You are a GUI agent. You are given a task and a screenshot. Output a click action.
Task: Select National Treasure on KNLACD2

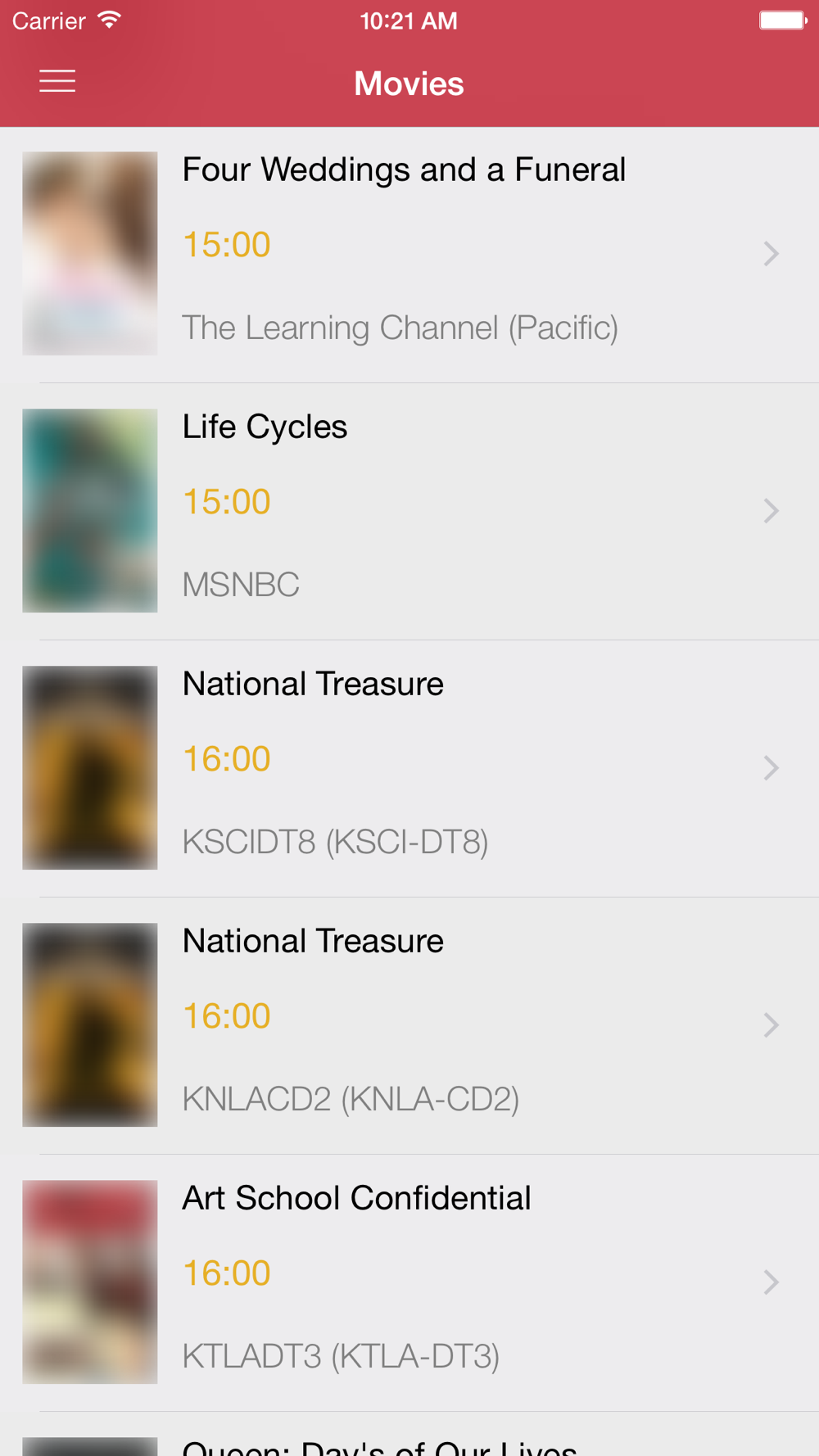409,1026
